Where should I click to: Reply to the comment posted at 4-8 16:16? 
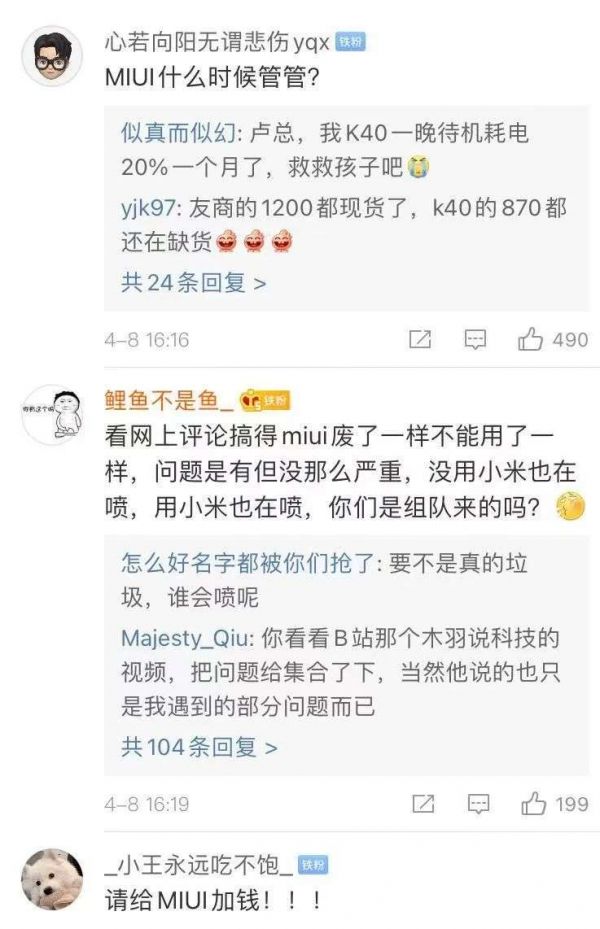coord(478,340)
